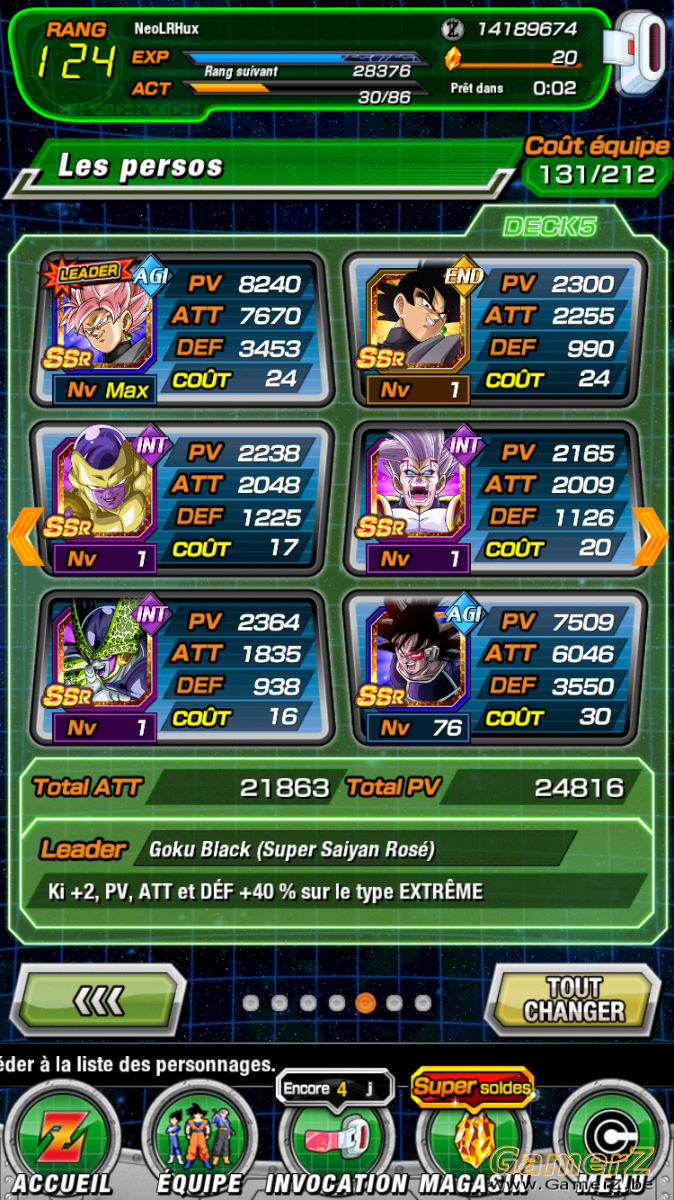Jump to the first deck page dot
Viewport: 674px width, 1200px height.
point(251,1002)
